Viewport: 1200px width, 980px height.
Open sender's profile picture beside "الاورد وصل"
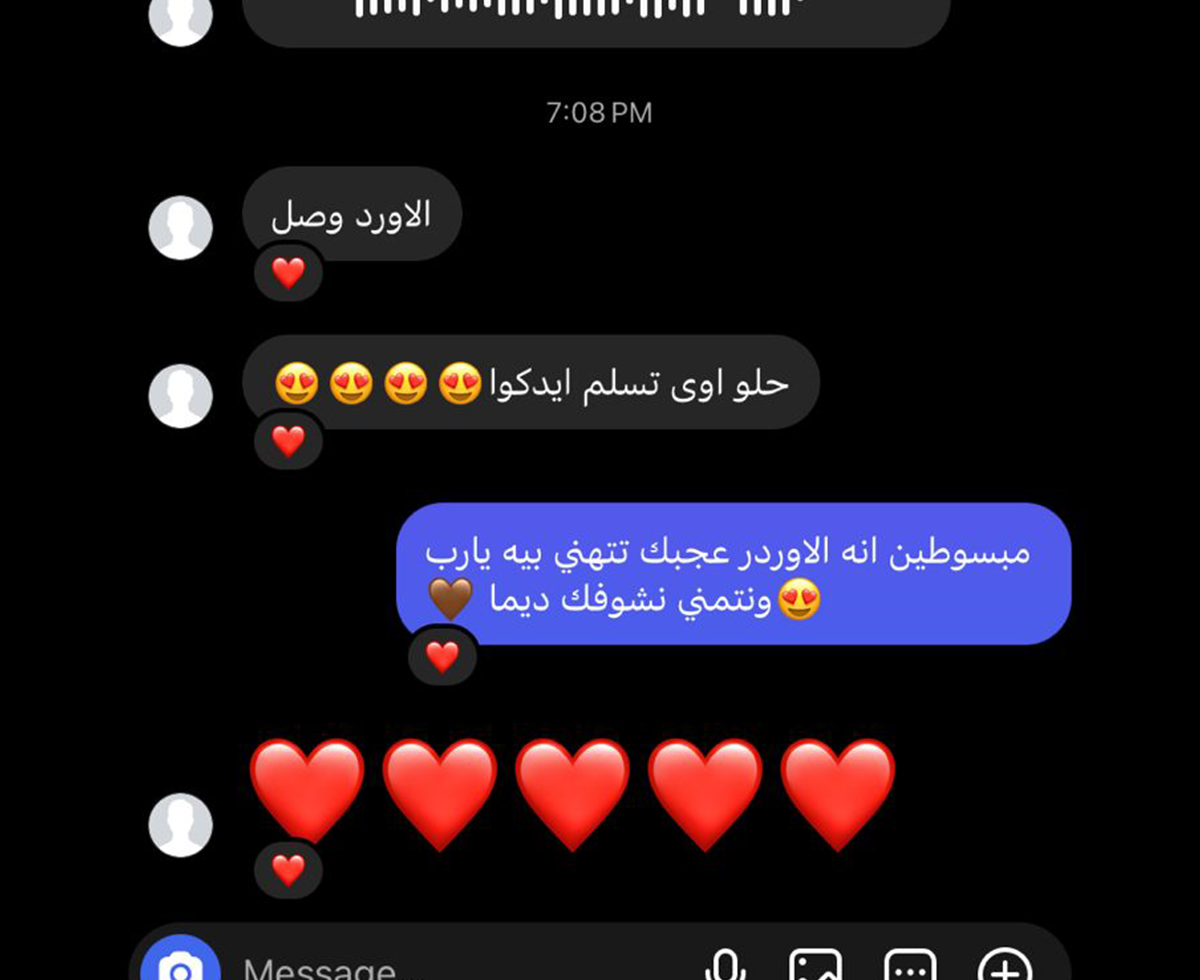(x=181, y=228)
